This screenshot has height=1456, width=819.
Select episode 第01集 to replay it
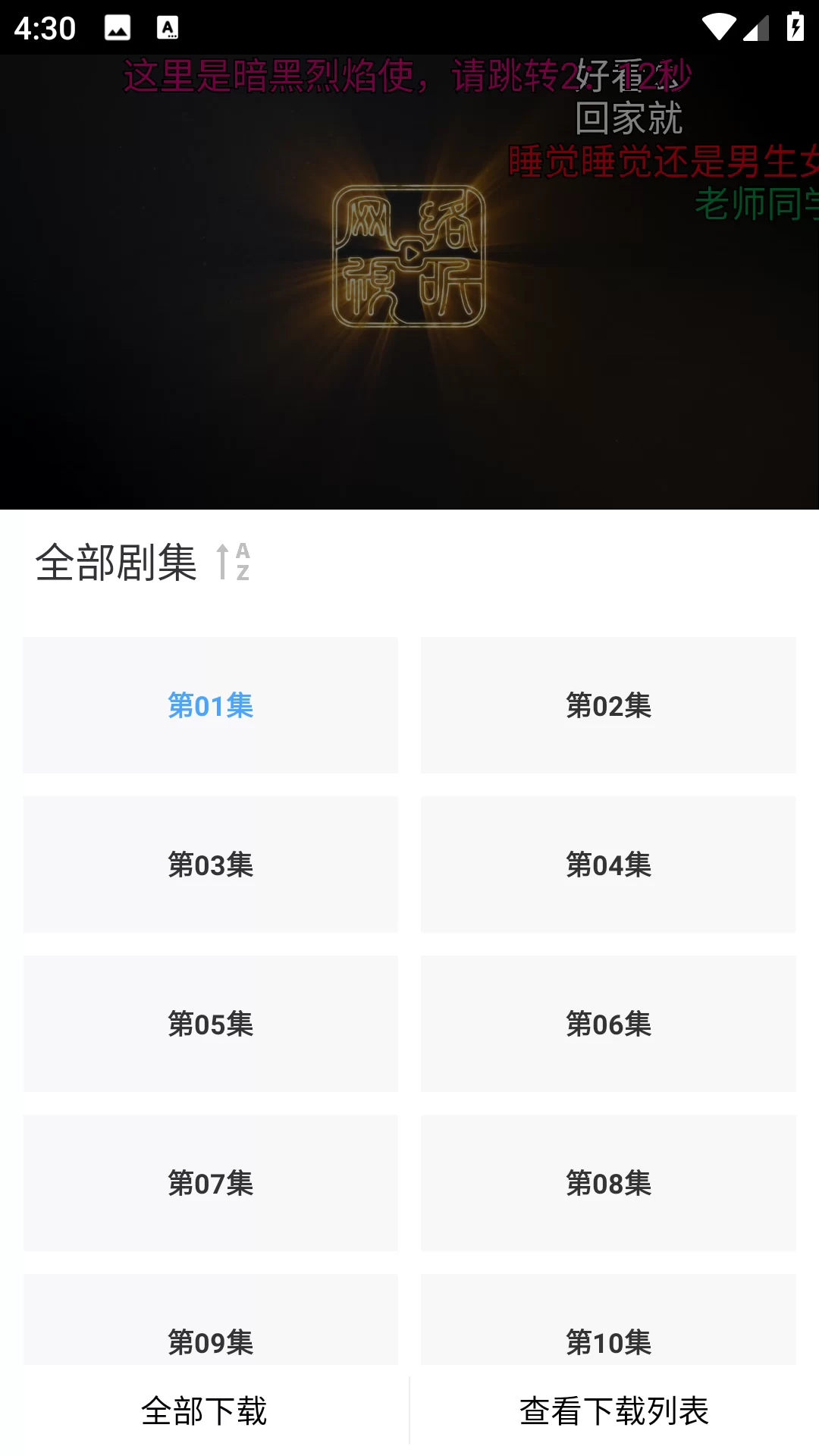(210, 705)
